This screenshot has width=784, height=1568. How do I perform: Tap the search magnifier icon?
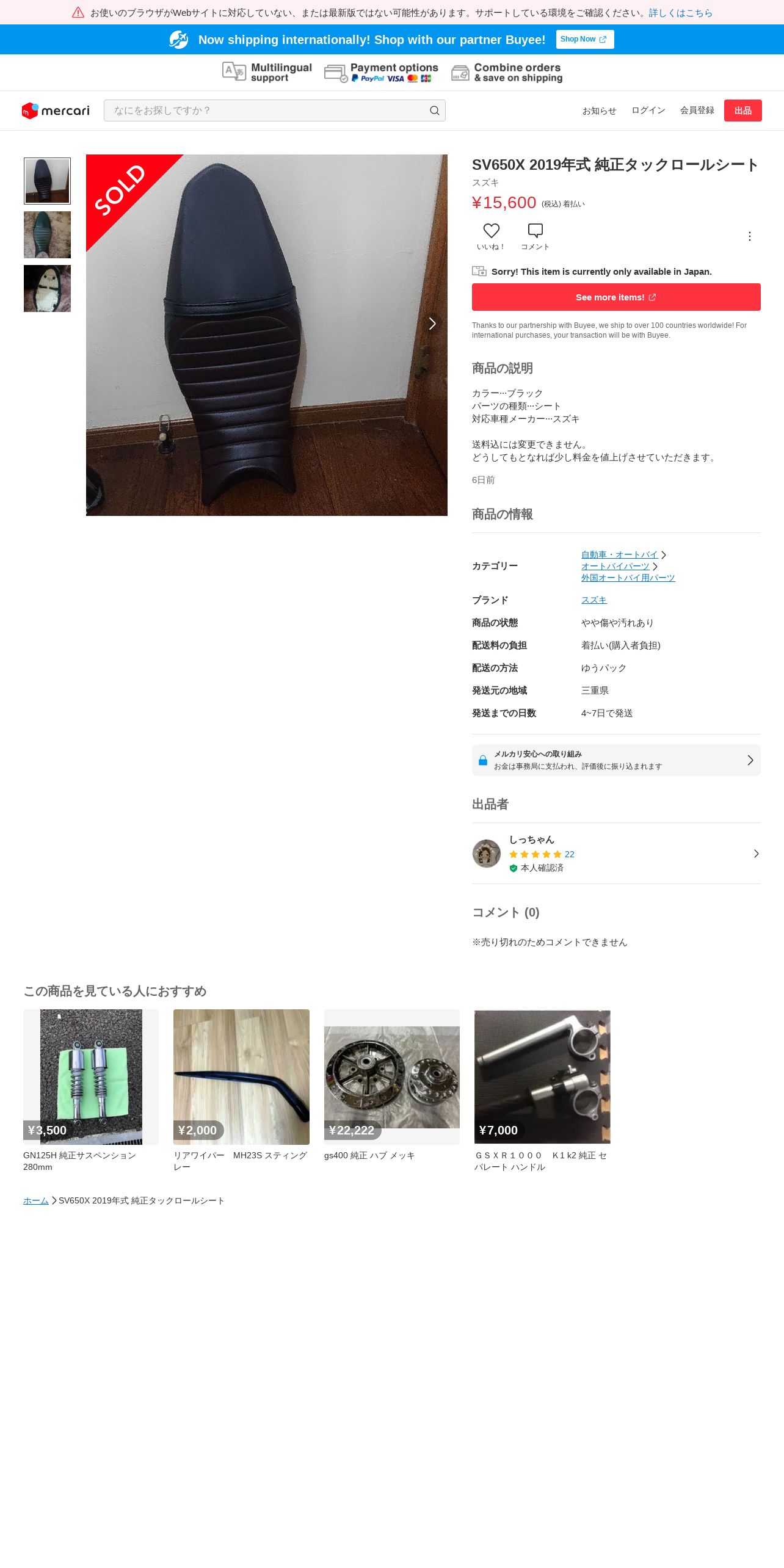click(x=434, y=111)
